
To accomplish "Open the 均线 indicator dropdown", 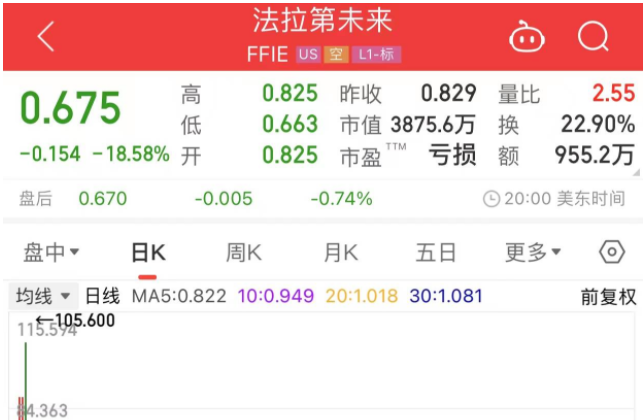I will point(44,296).
